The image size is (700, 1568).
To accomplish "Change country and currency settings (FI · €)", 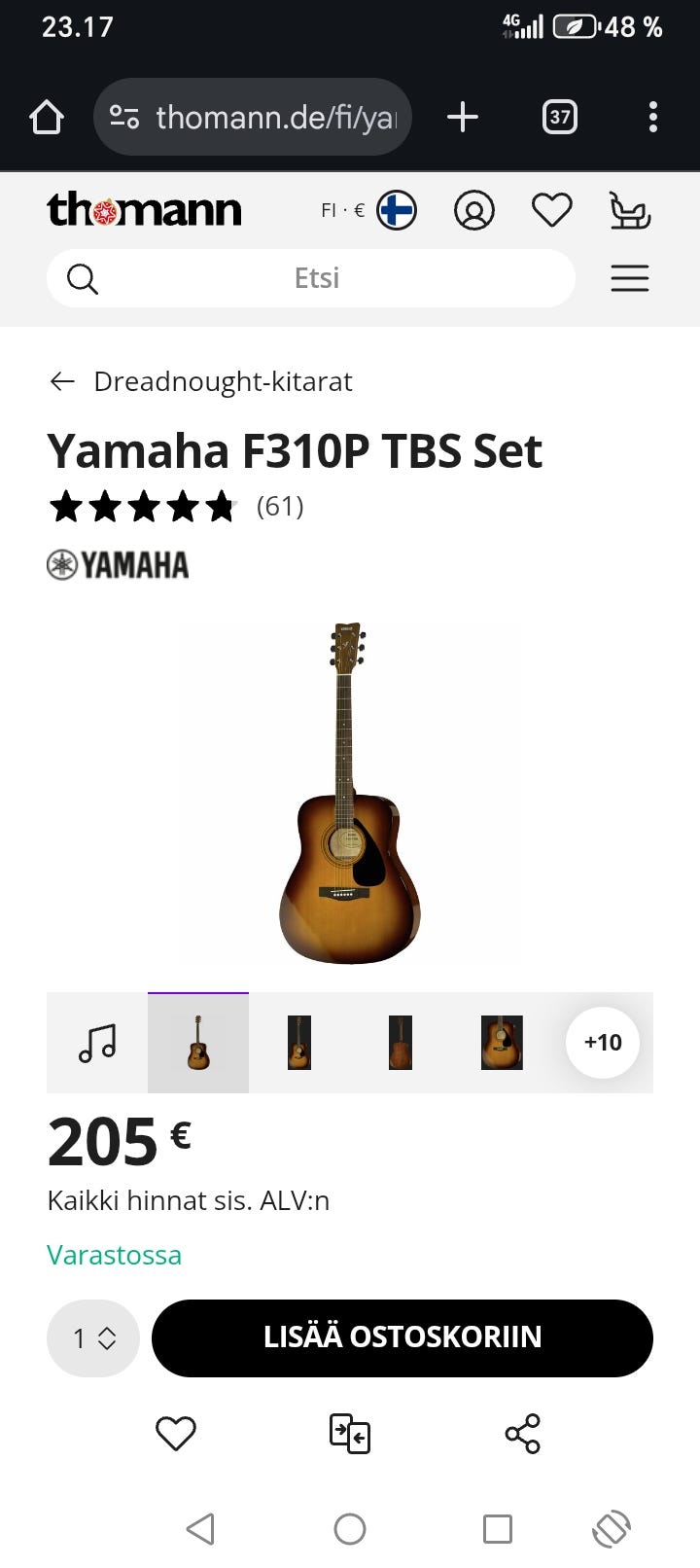I will pos(368,210).
